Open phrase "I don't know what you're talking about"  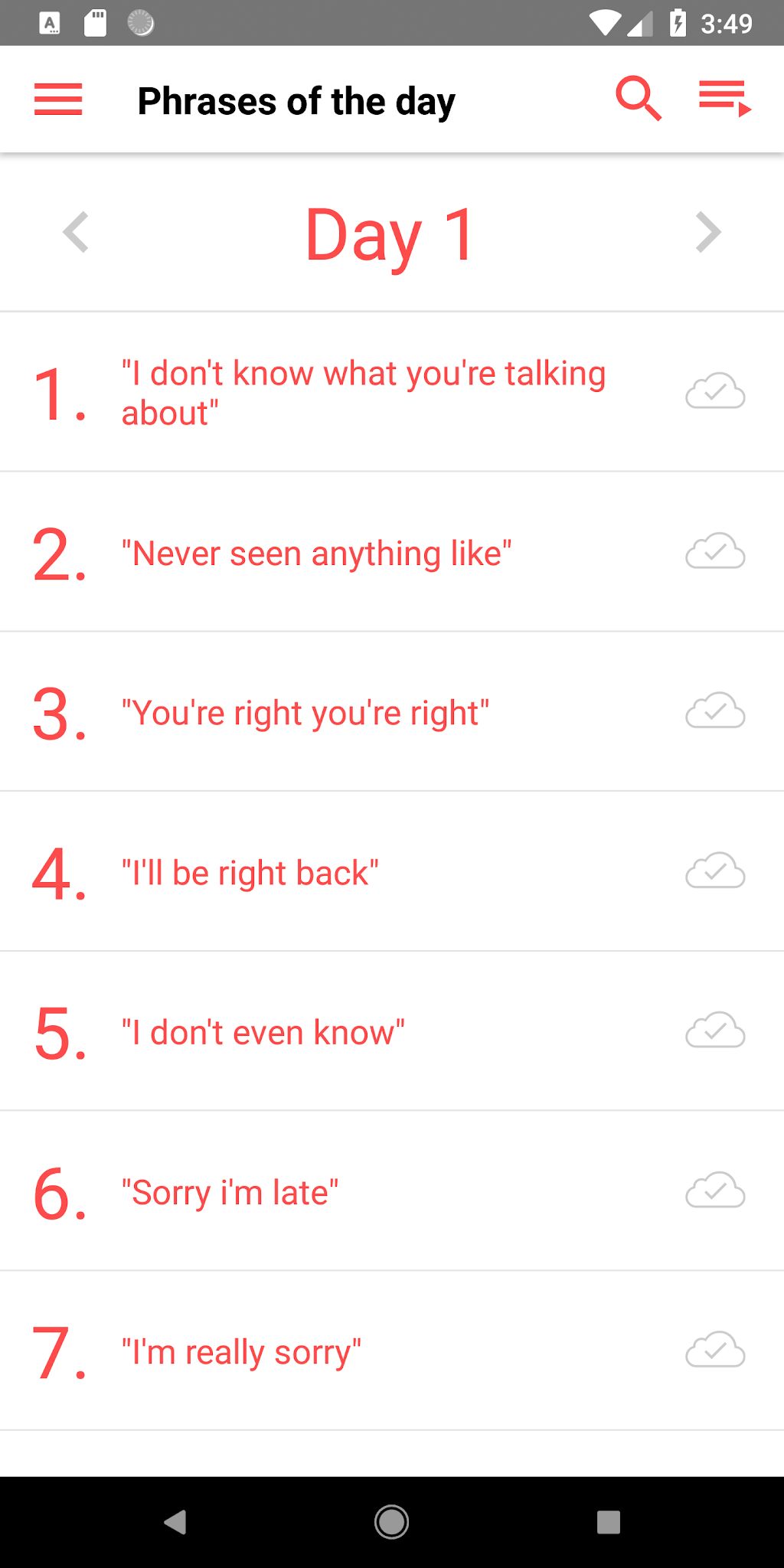click(364, 393)
